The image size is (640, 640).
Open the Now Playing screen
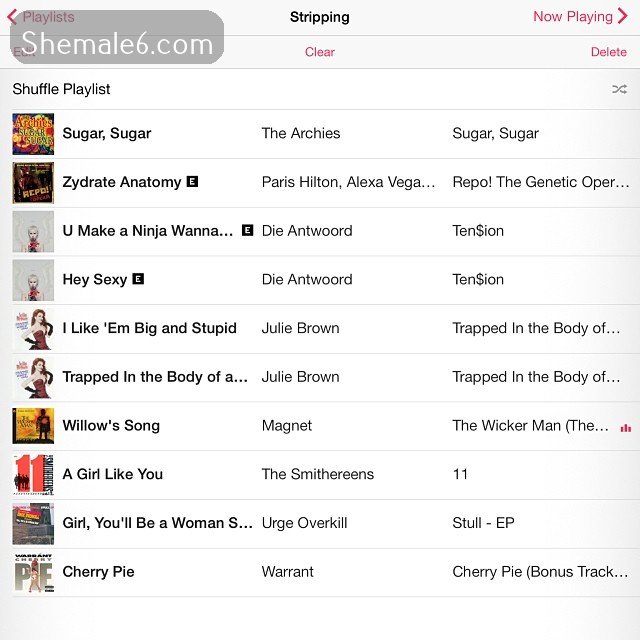point(579,16)
